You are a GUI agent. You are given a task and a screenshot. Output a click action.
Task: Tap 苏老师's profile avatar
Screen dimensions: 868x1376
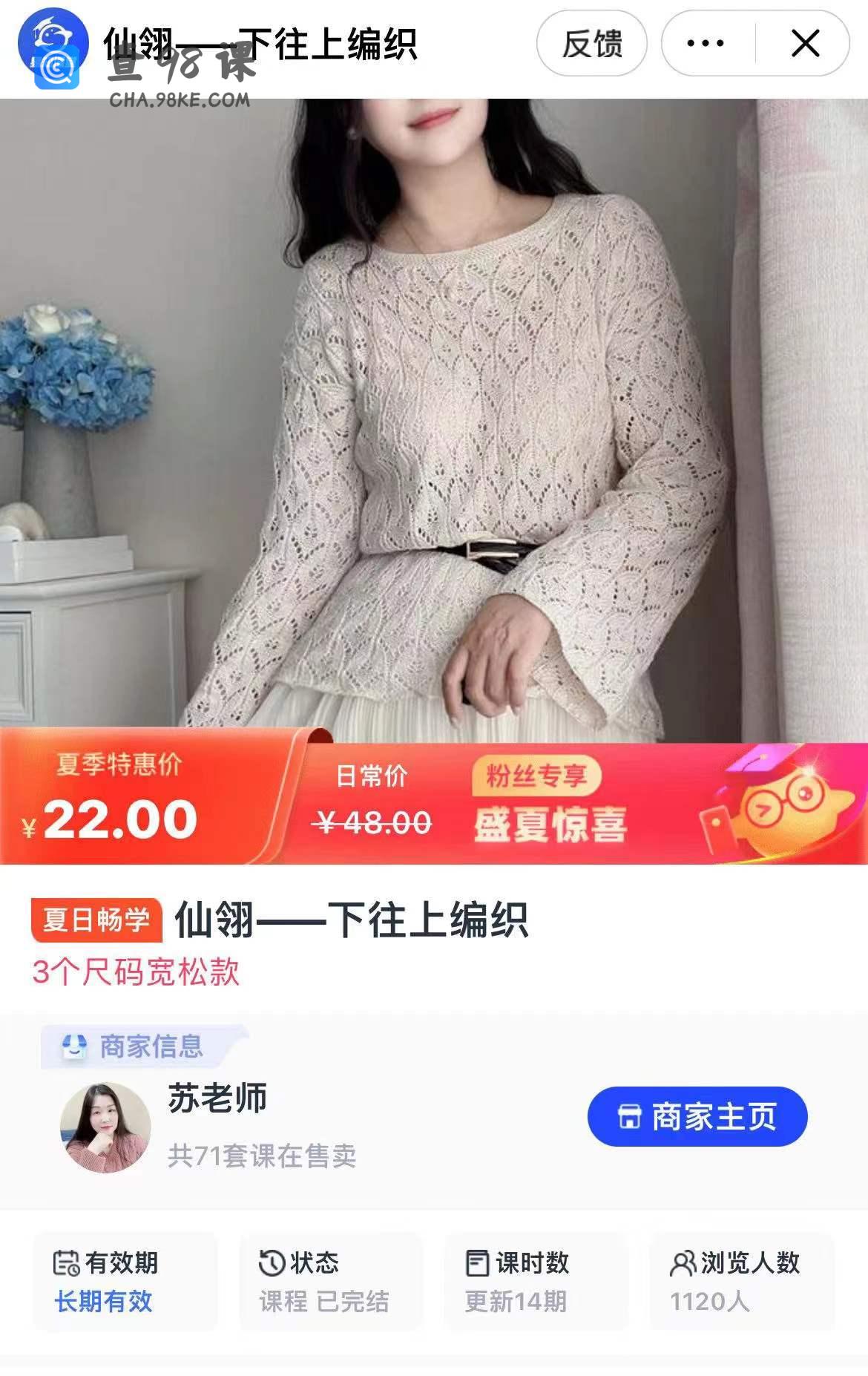(x=105, y=1127)
